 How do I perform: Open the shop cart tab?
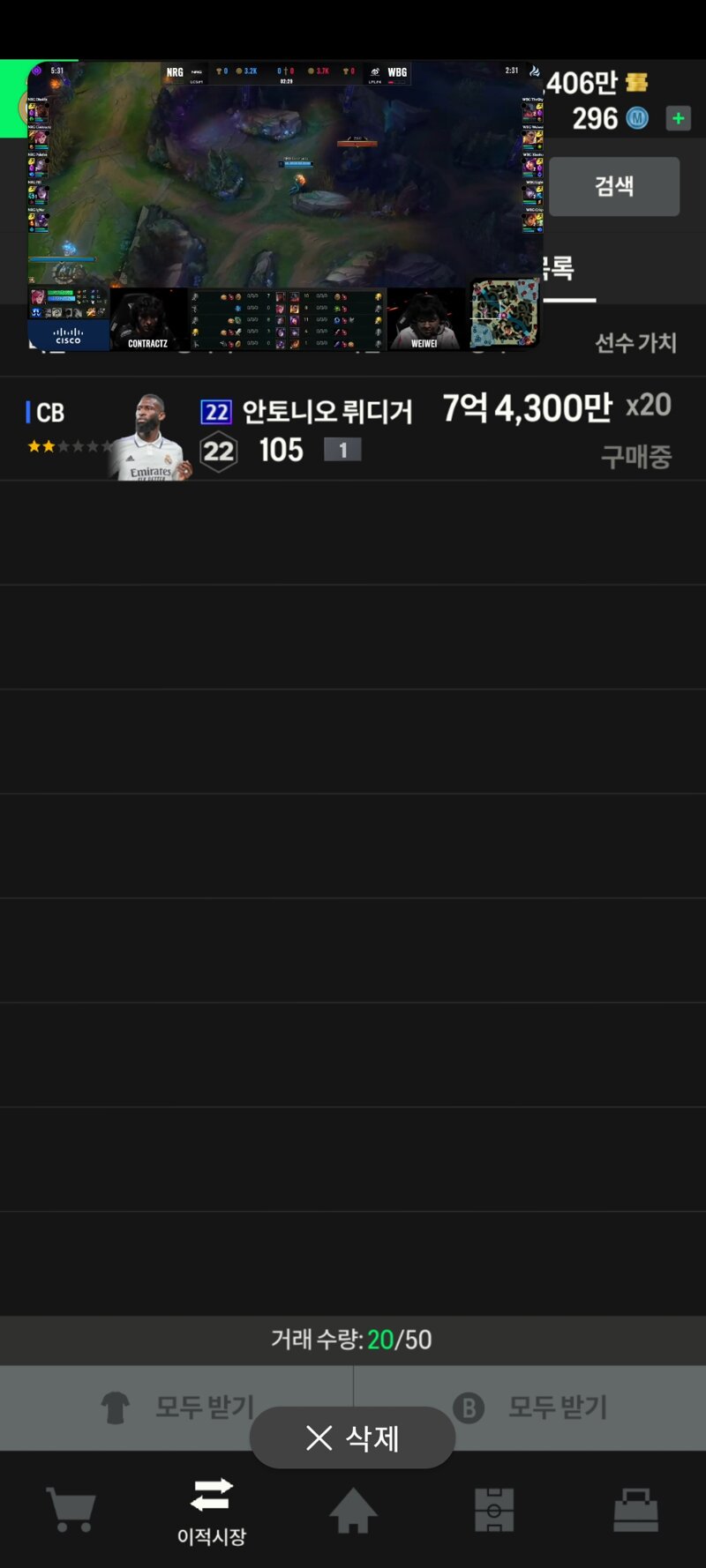pos(71,1510)
